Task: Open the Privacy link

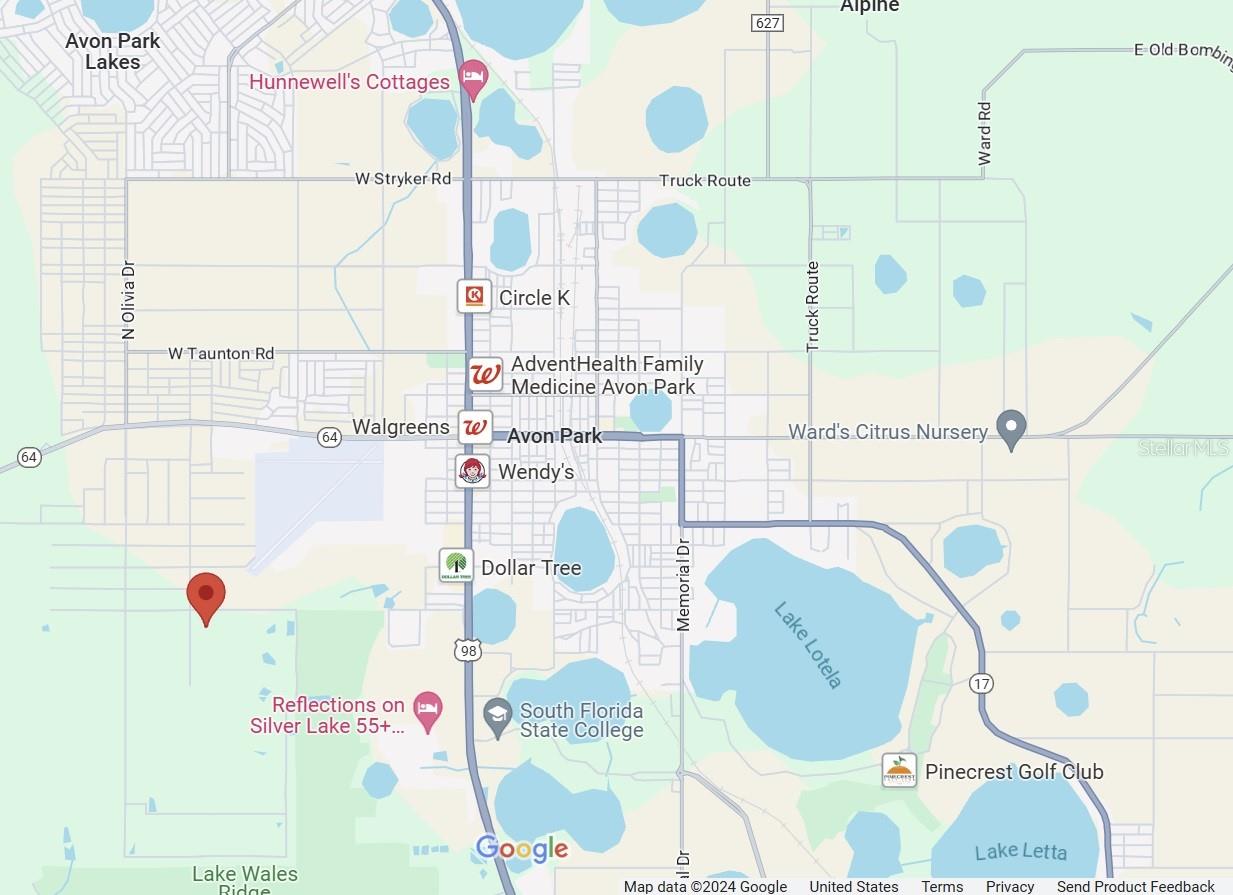Action: click(x=1010, y=886)
